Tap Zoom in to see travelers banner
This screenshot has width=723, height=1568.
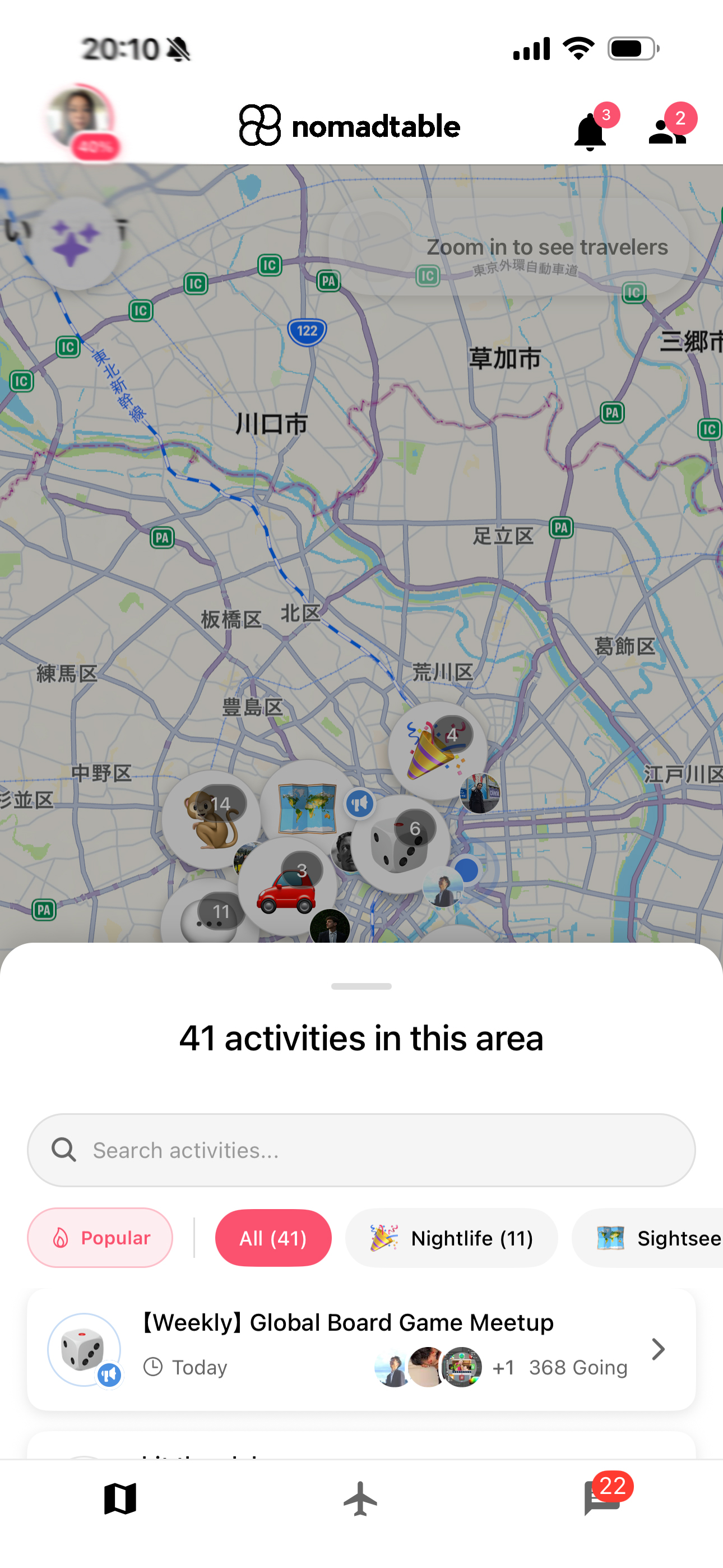[x=547, y=247]
